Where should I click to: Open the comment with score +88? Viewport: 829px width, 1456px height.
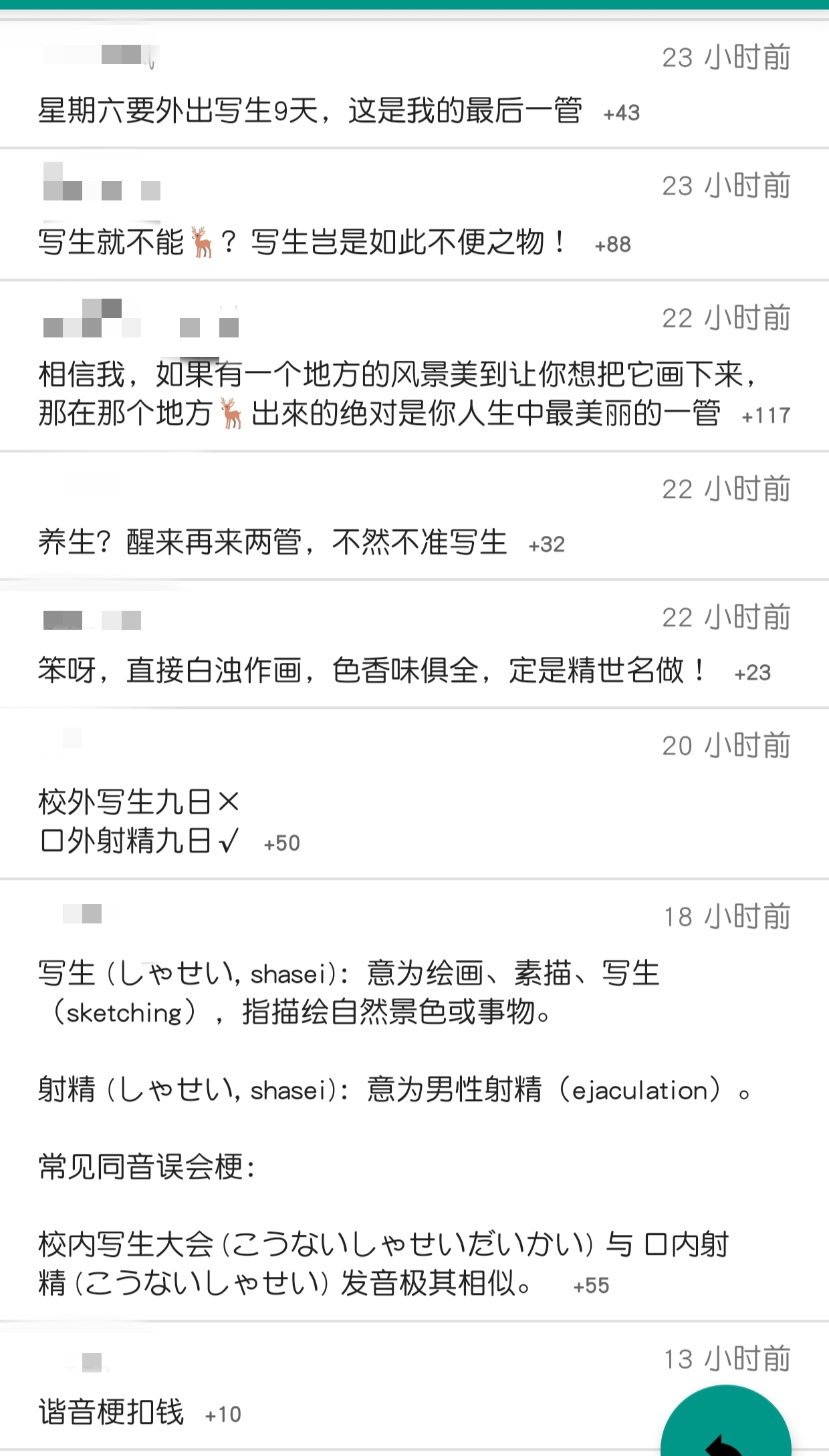[x=302, y=242]
